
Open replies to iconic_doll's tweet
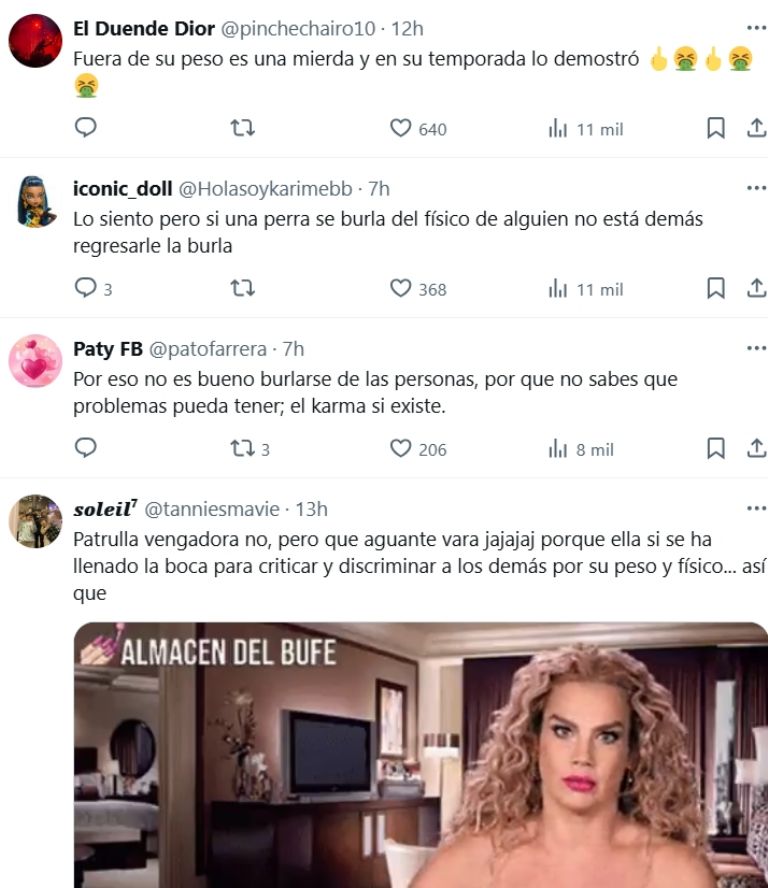87,288
